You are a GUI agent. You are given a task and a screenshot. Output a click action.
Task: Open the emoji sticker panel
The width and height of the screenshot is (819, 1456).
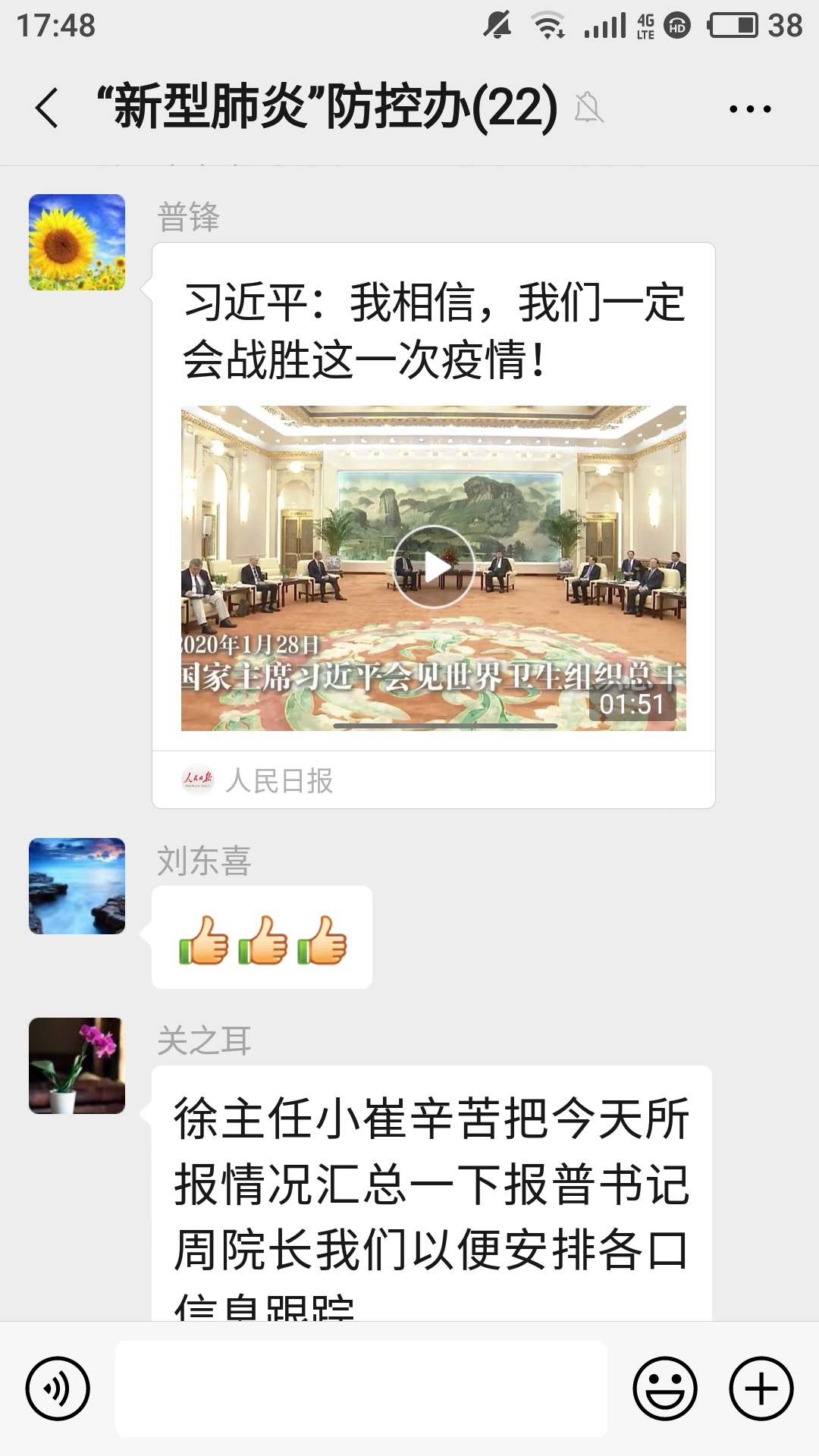pyautogui.click(x=665, y=1389)
